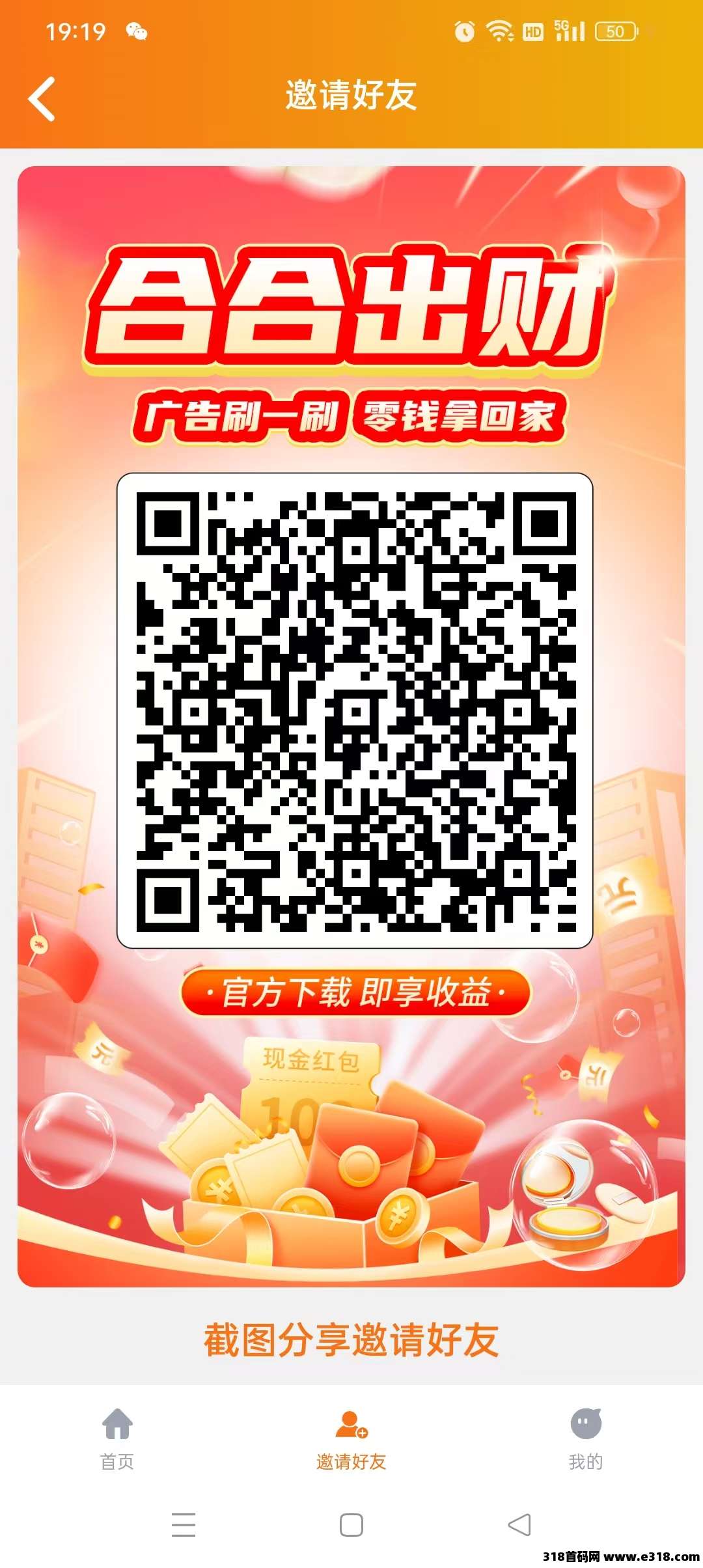Go back using the top arrow
Viewport: 703px width, 1568px height.
pyautogui.click(x=42, y=98)
